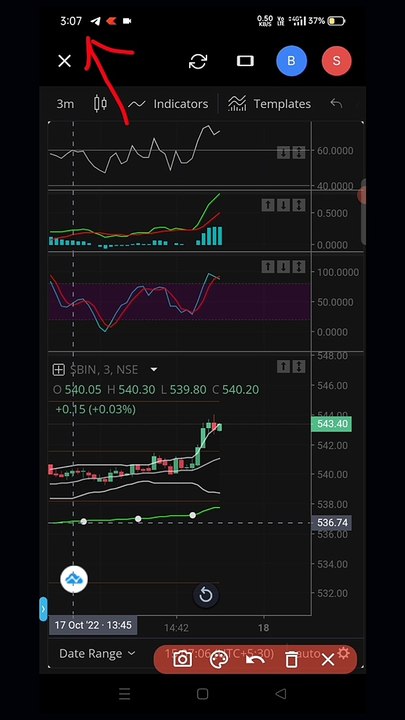Undo last chart change arrow
This screenshot has height=720, width=405.
336,104
